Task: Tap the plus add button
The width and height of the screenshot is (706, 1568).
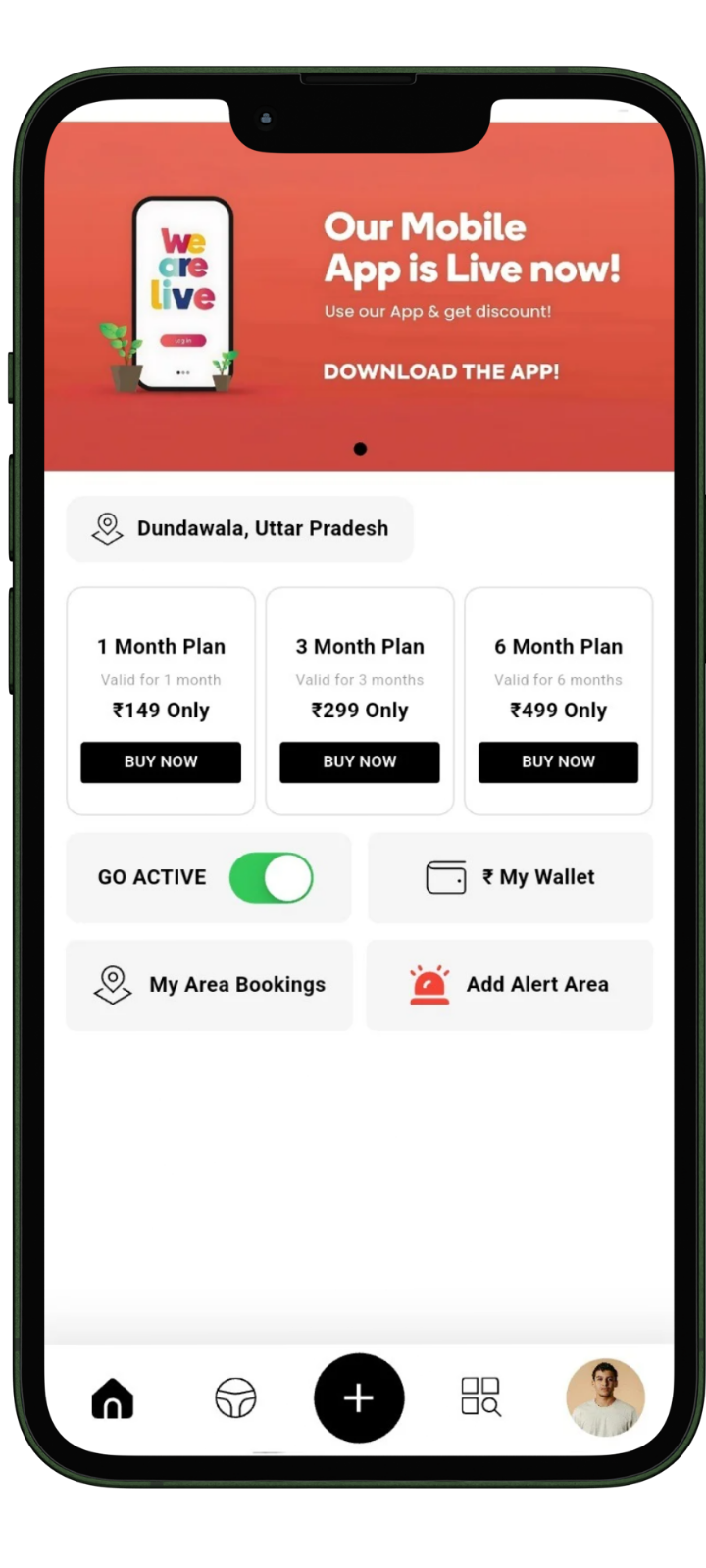Action: click(x=359, y=1398)
